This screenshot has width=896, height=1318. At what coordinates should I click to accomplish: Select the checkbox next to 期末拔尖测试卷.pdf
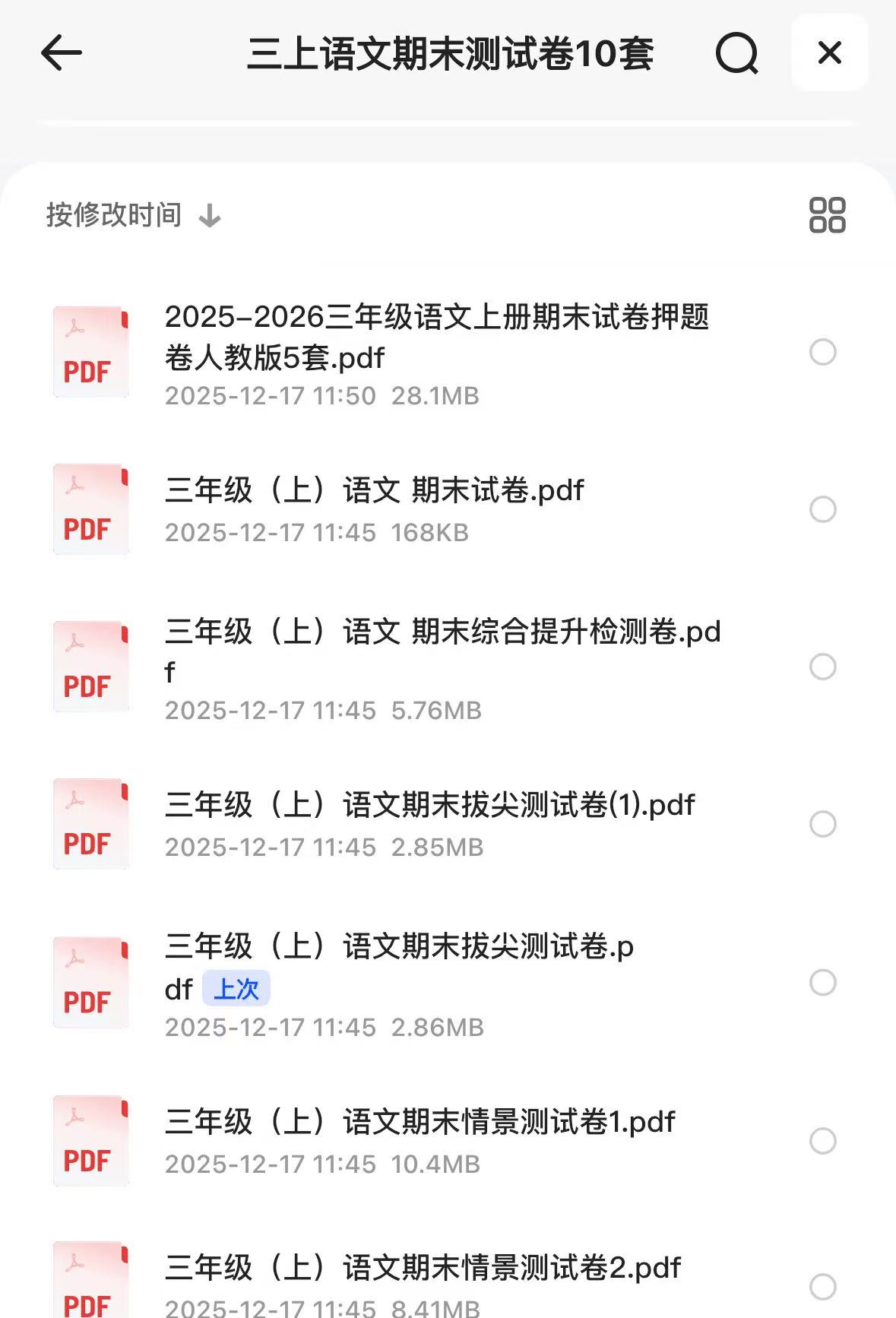pos(822,984)
